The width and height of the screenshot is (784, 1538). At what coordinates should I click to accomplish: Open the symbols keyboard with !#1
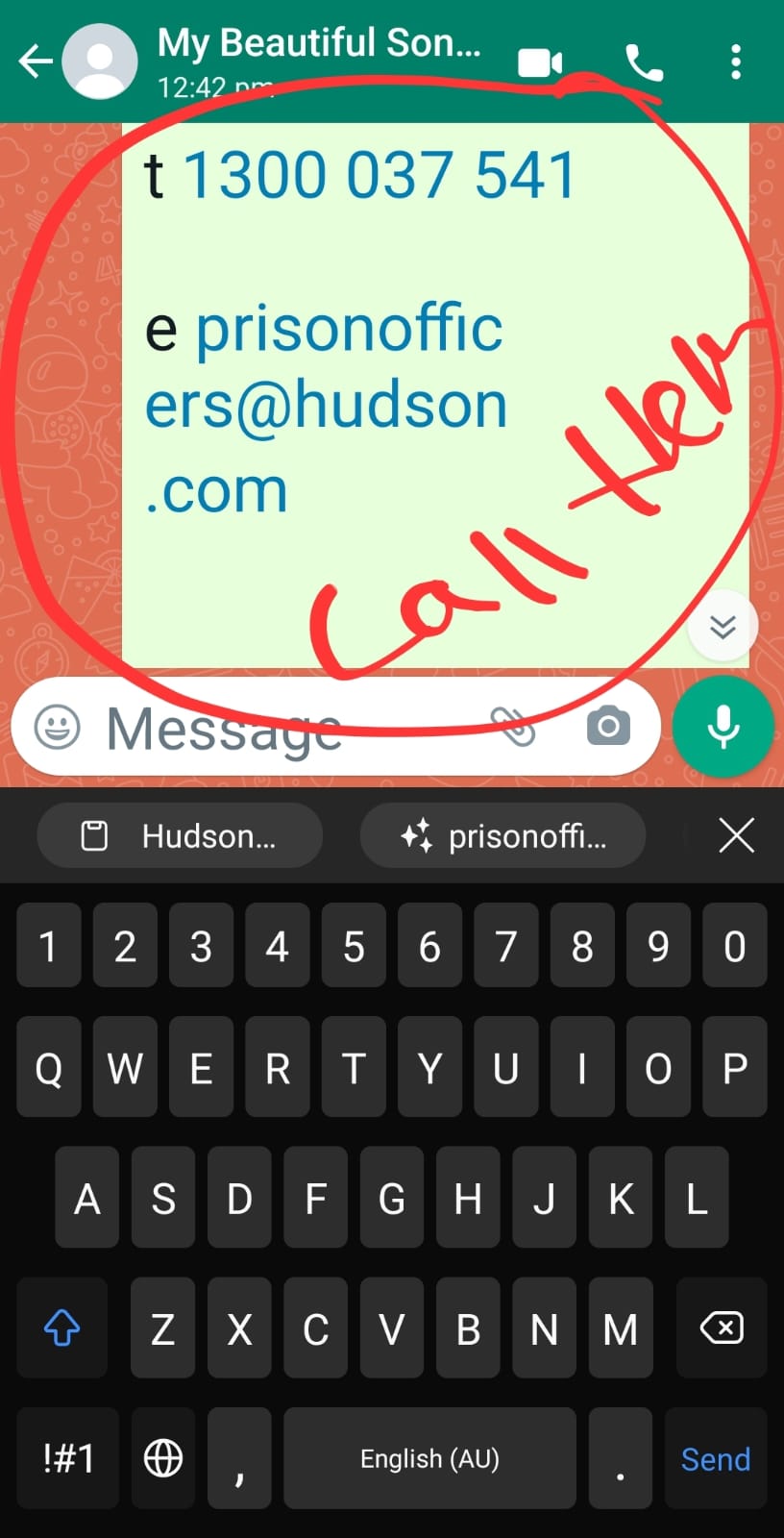[68, 1459]
